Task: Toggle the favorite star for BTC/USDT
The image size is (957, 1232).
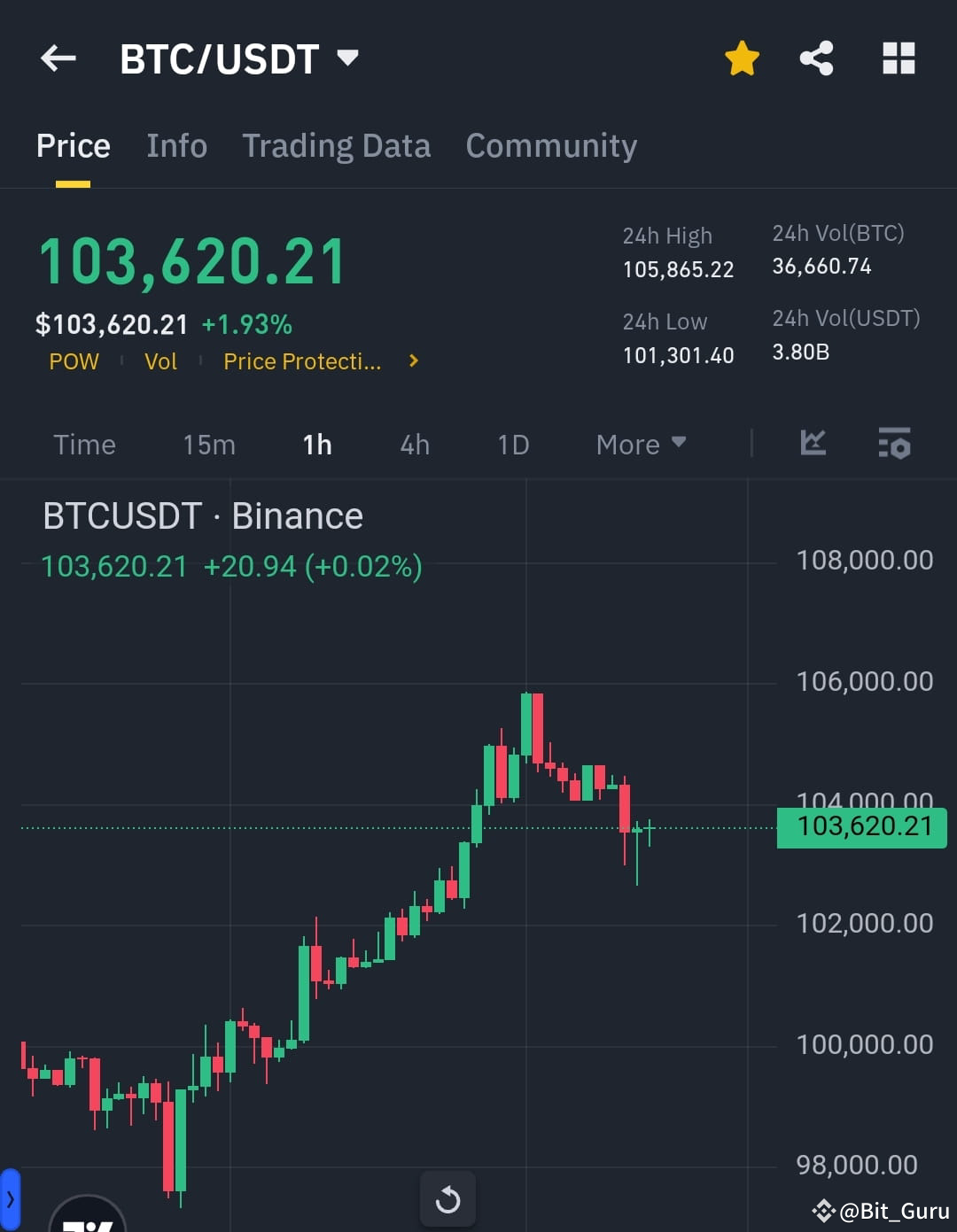Action: pyautogui.click(x=742, y=58)
